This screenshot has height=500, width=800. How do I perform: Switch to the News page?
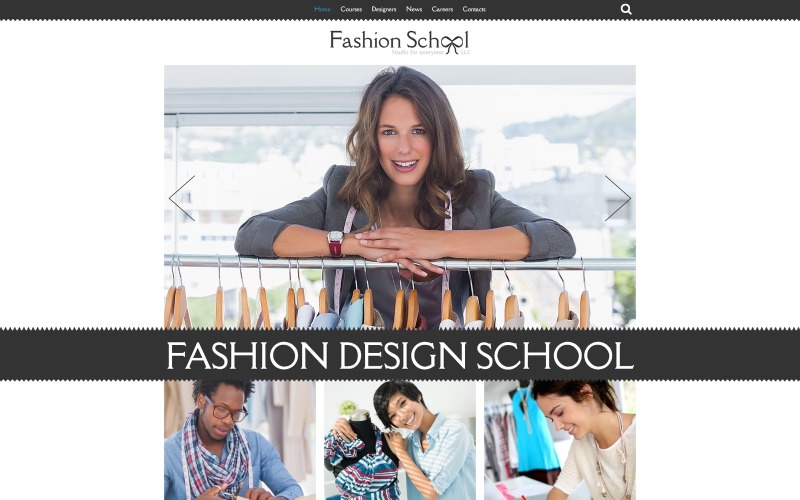point(414,9)
